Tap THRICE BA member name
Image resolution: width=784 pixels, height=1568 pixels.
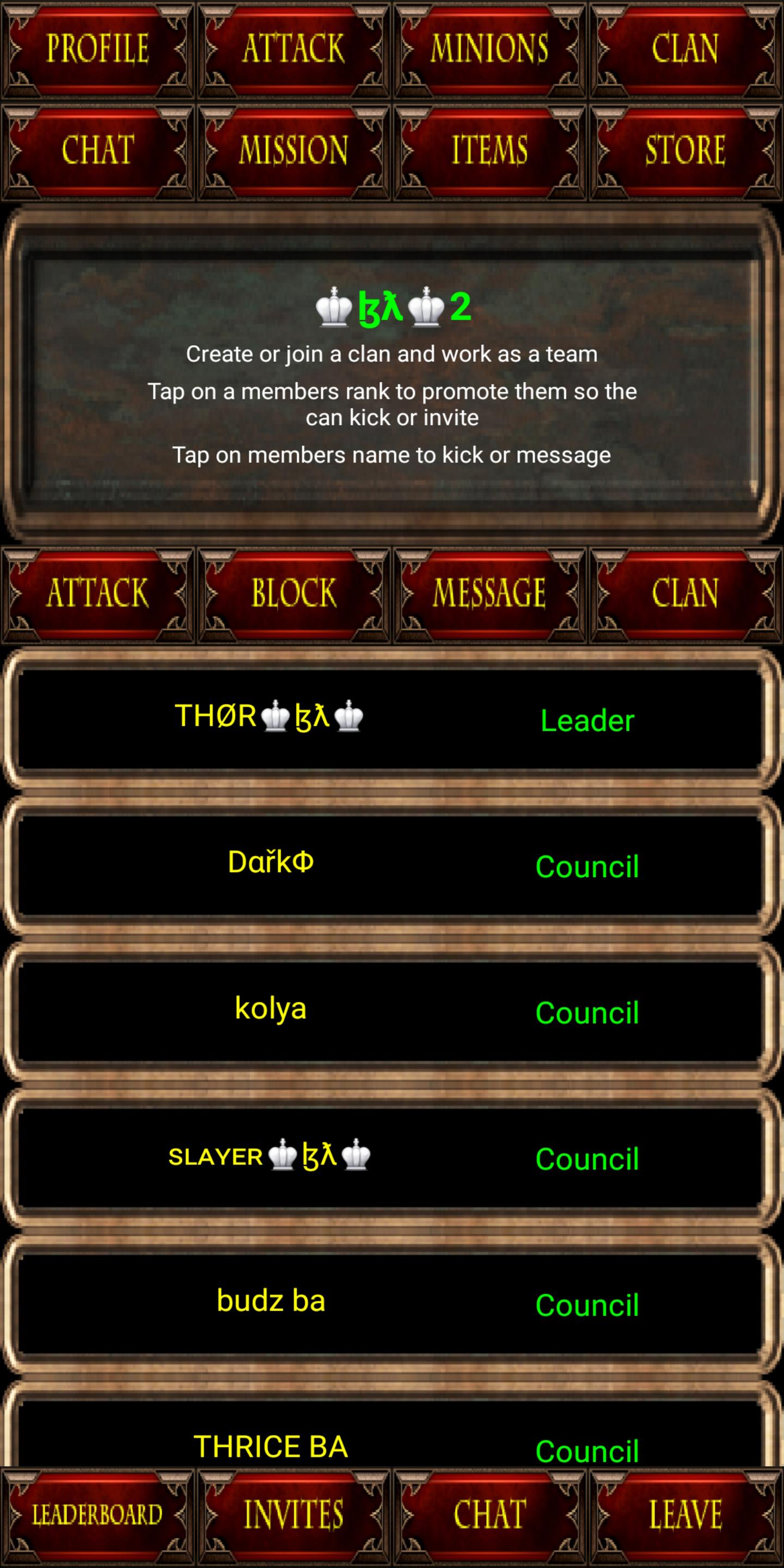[270, 1446]
